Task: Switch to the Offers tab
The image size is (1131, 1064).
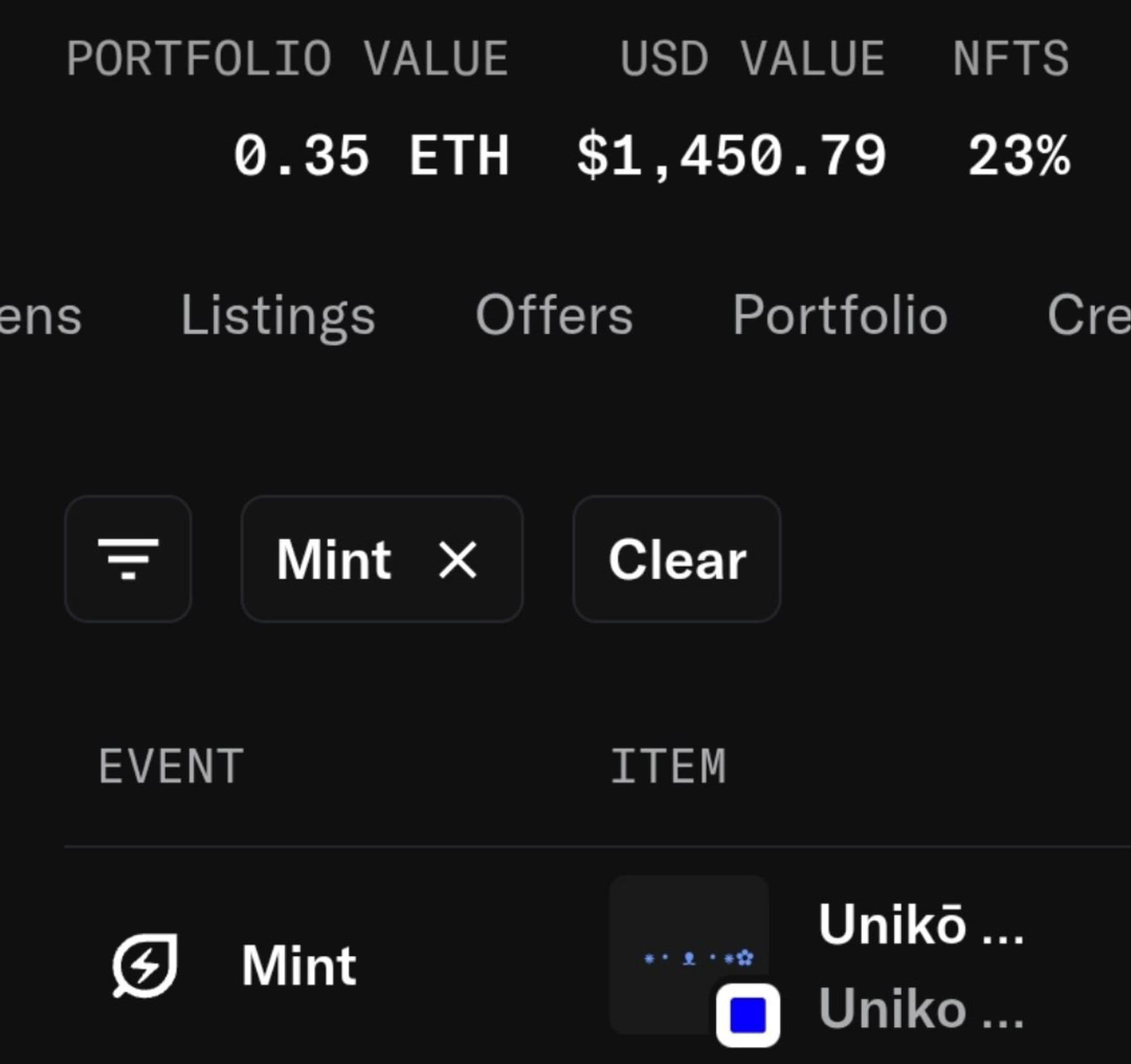Action: [554, 316]
